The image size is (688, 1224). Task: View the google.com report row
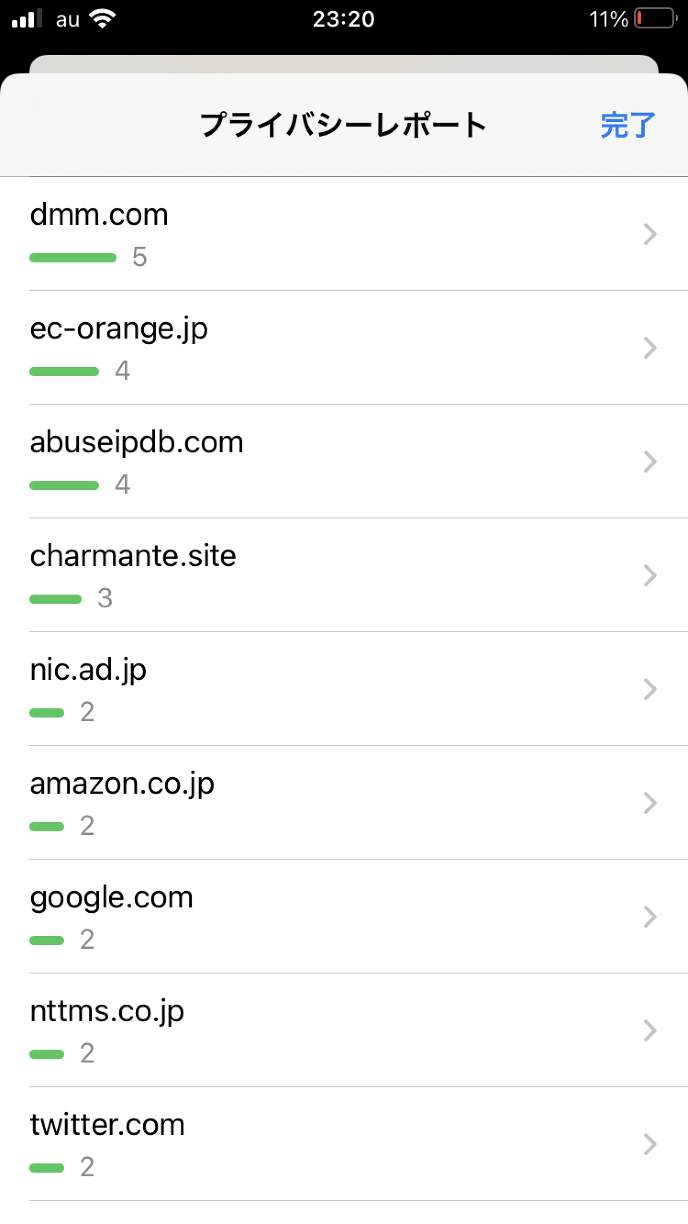pos(344,917)
